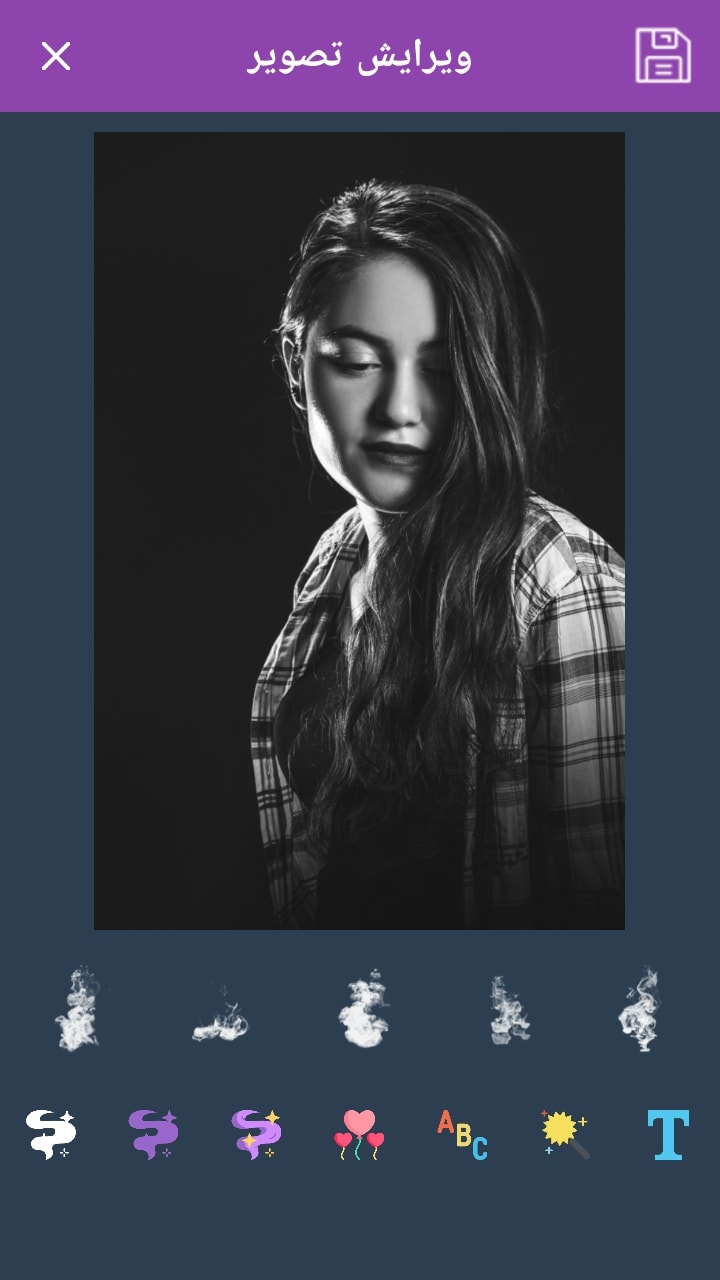This screenshot has height=1280, width=720.
Task: Select the purple smoke with yellow stars
Action: tap(256, 1134)
